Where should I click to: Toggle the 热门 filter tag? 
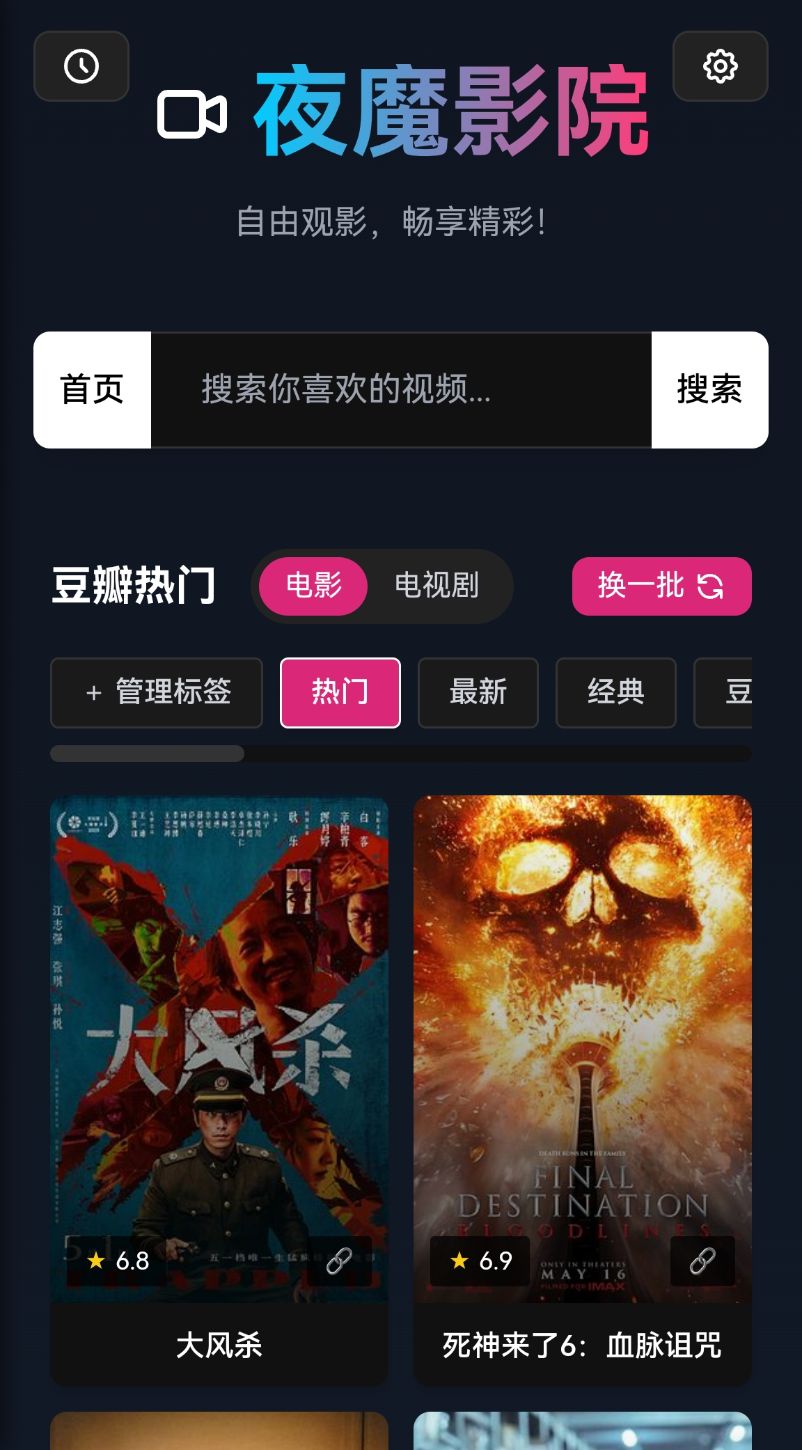pyautogui.click(x=340, y=692)
